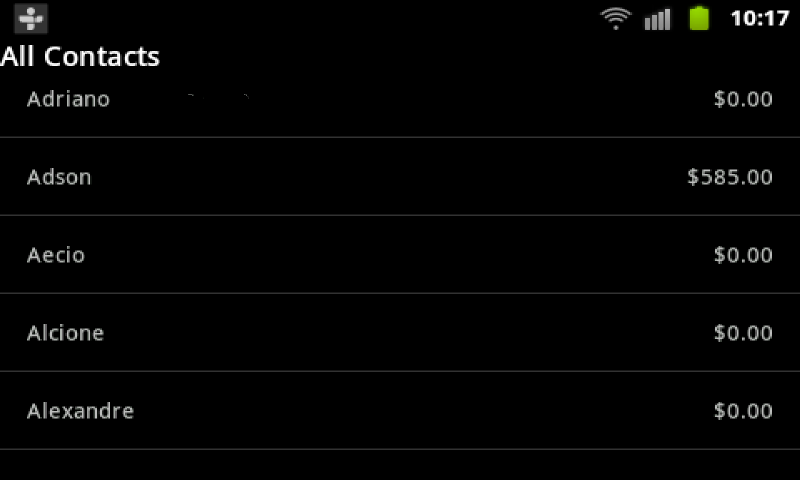Screen dimensions: 800x480
Task: Select the Adson contact with $585.00
Action: pos(400,177)
